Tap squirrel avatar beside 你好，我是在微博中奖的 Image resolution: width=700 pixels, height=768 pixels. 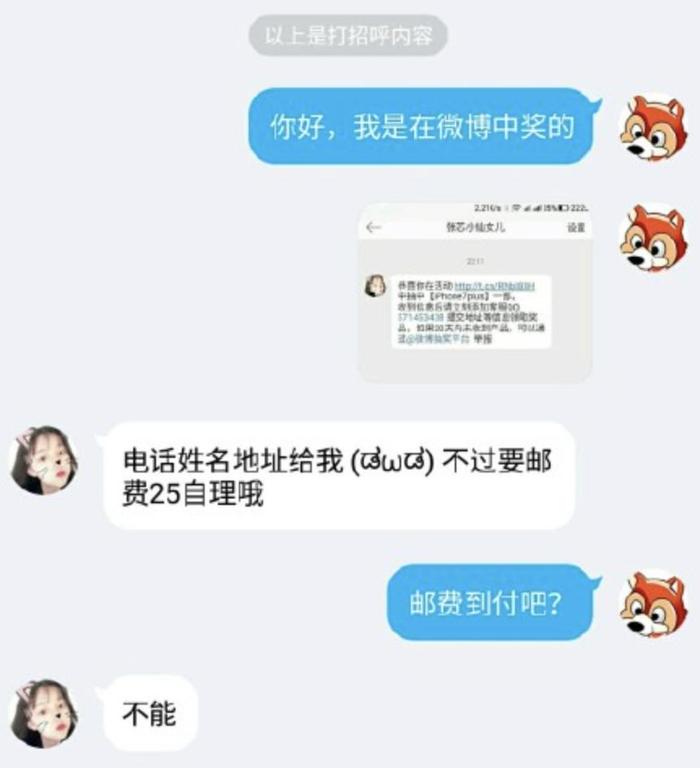(653, 126)
